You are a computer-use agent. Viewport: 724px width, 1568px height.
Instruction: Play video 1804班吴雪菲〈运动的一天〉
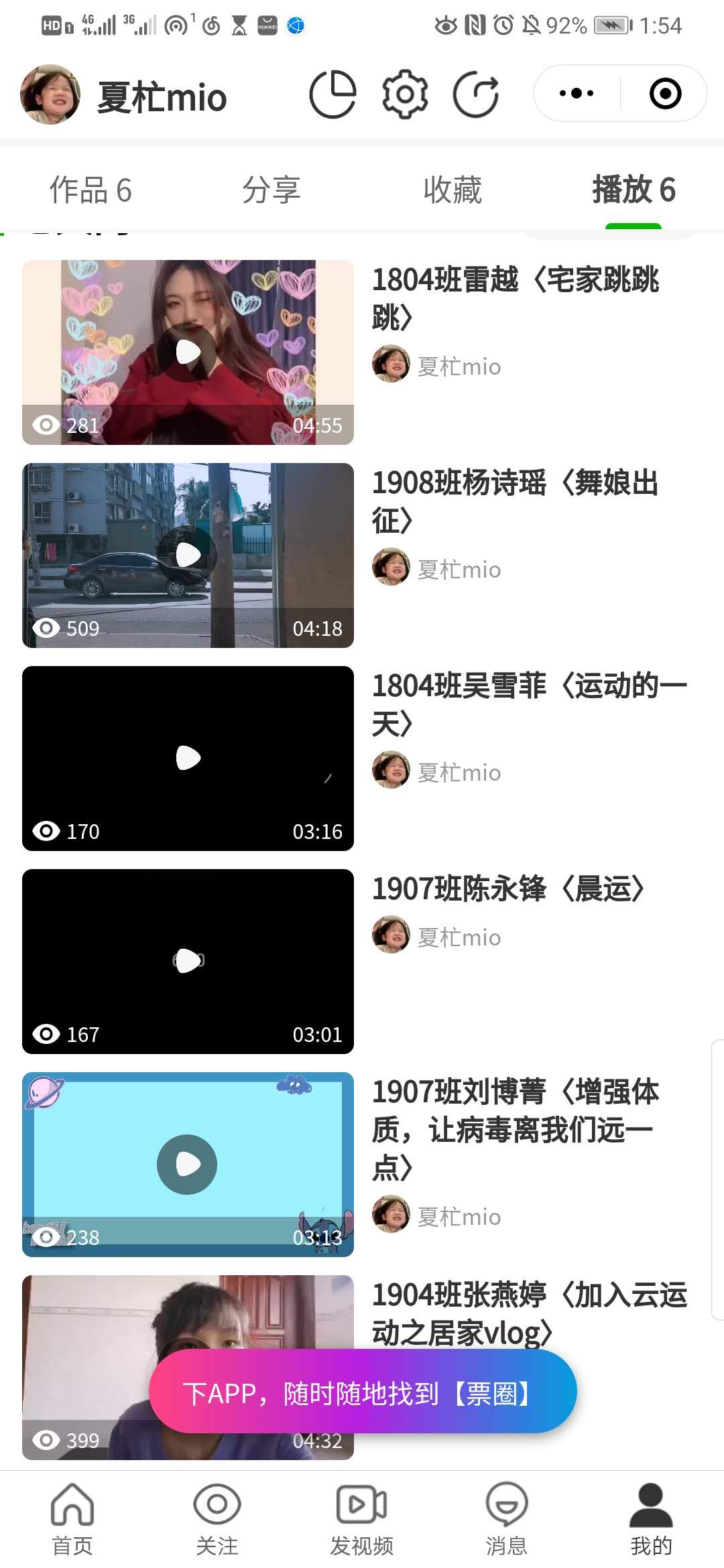point(188,758)
